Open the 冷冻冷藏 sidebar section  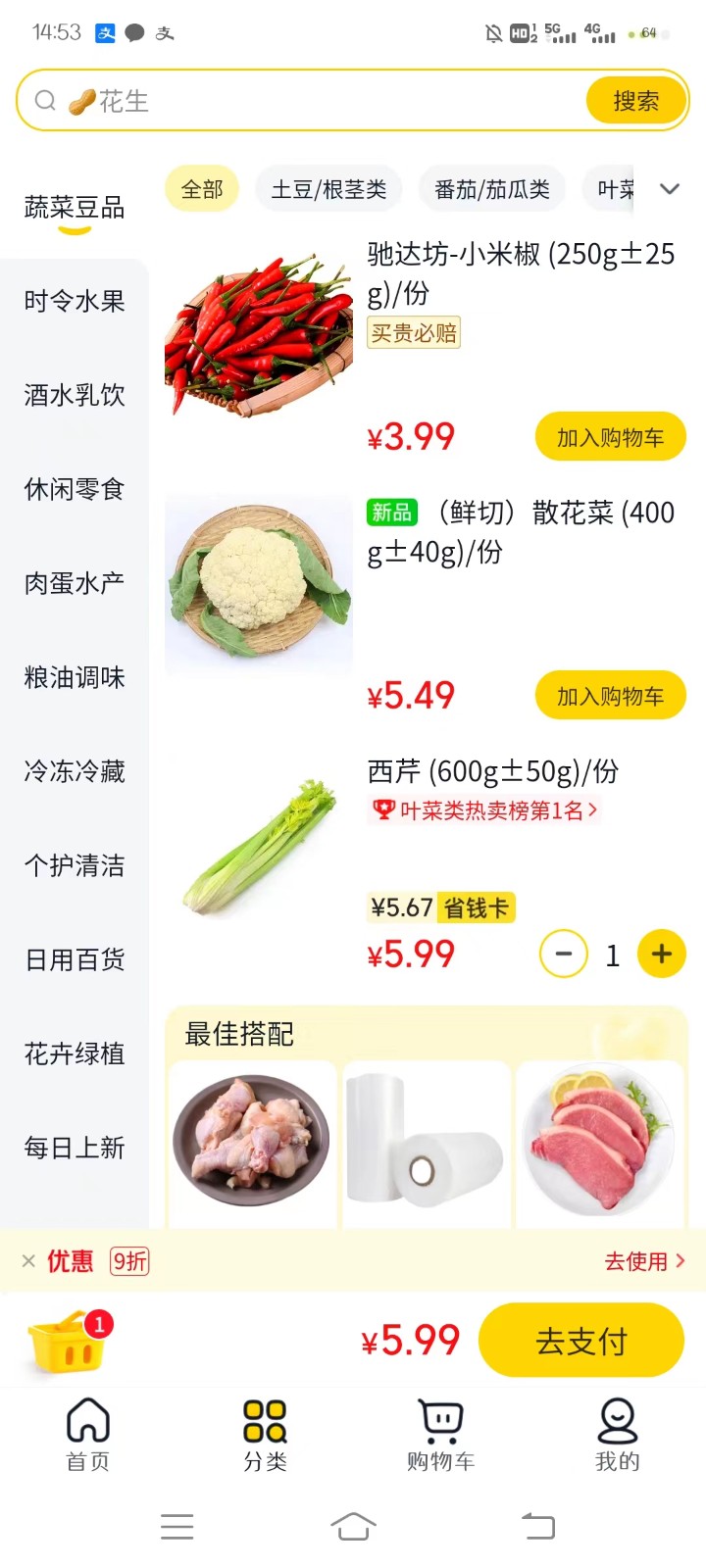tap(74, 771)
